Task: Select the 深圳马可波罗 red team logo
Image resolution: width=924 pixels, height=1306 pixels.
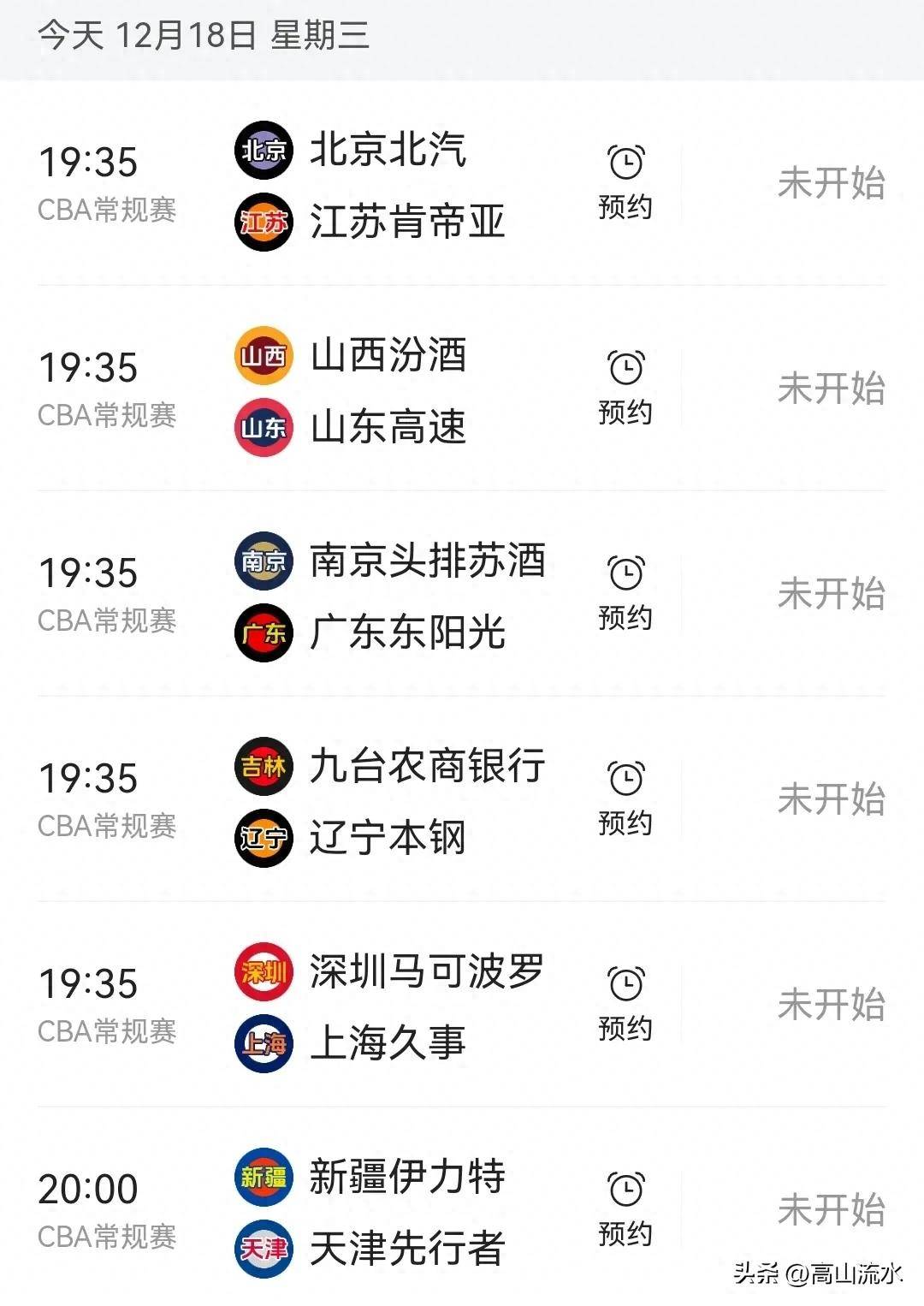Action: point(263,972)
